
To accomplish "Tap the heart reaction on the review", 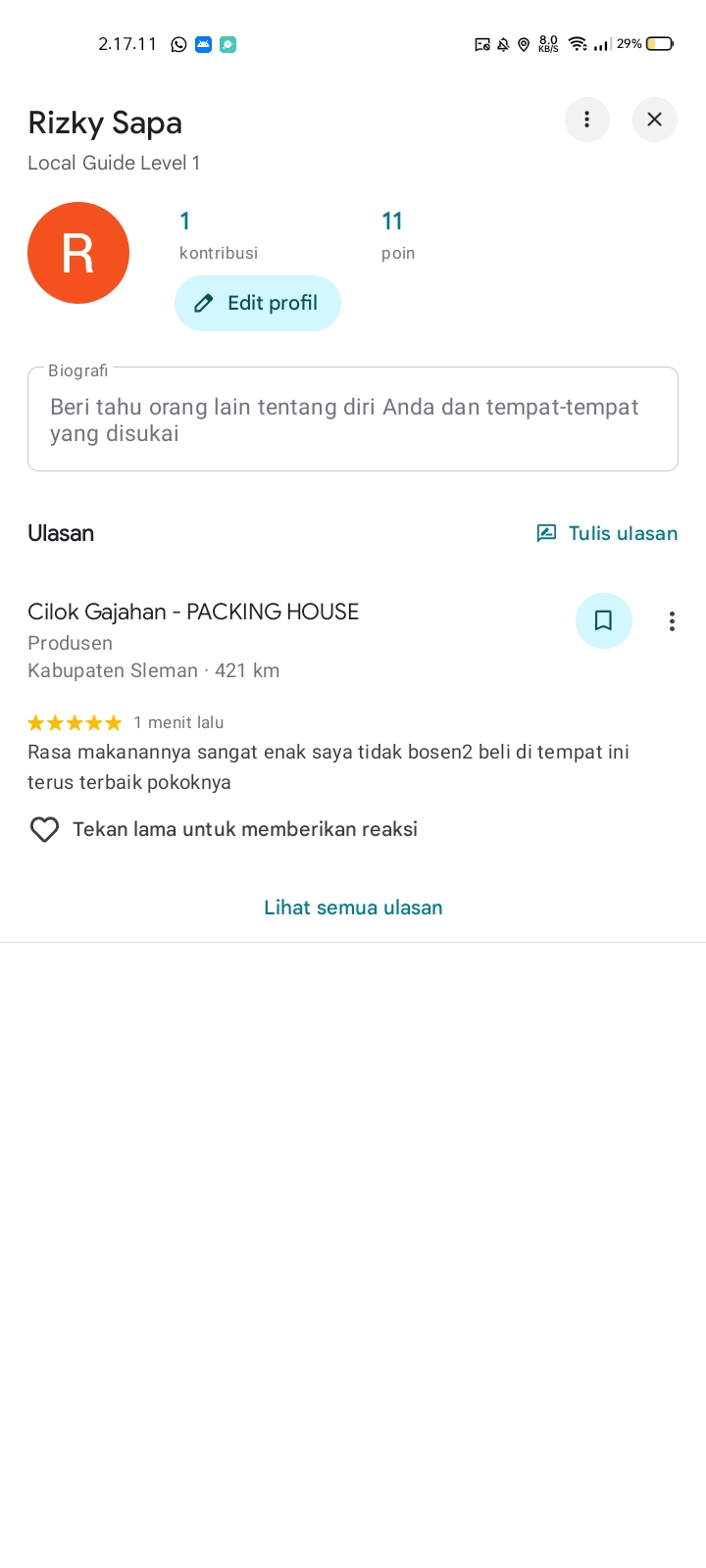I will [x=45, y=829].
